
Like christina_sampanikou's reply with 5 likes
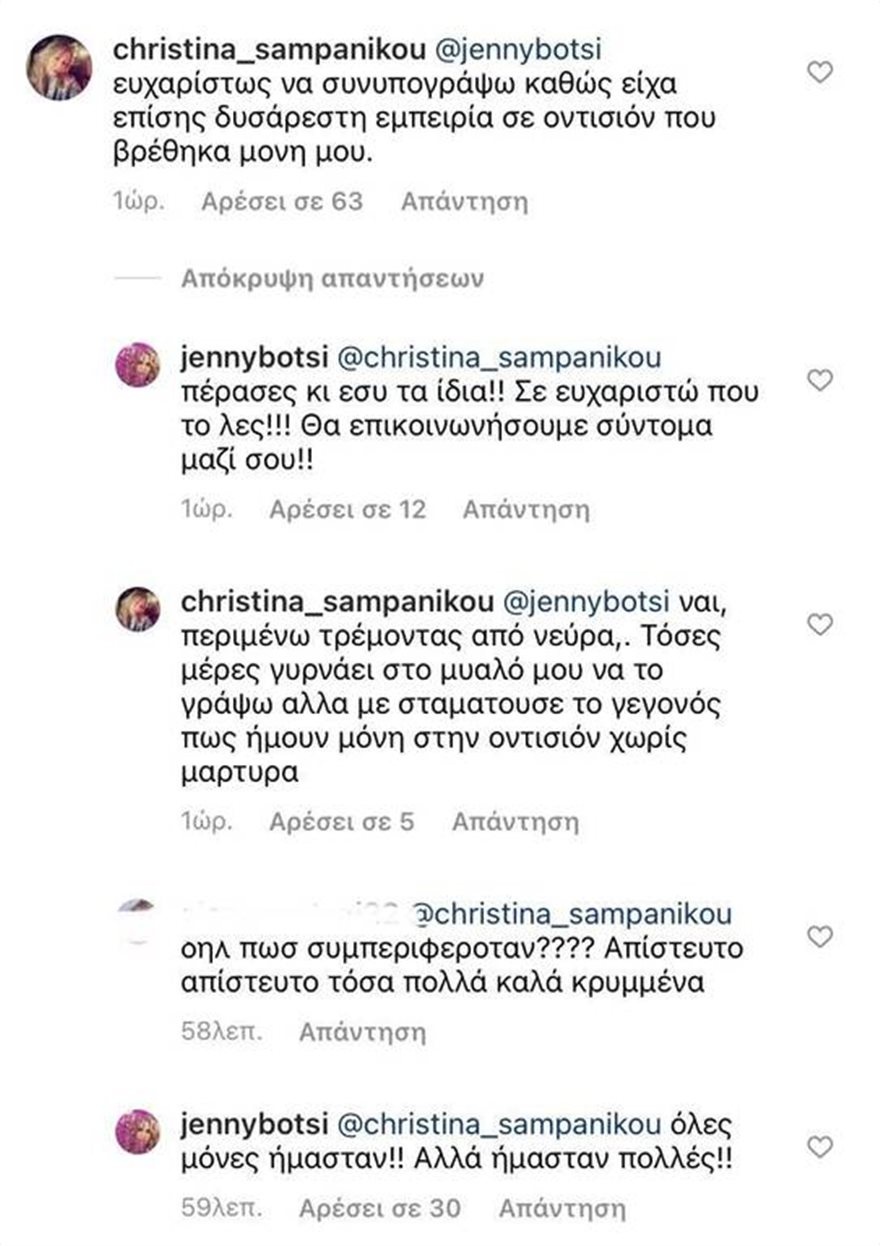819,625
